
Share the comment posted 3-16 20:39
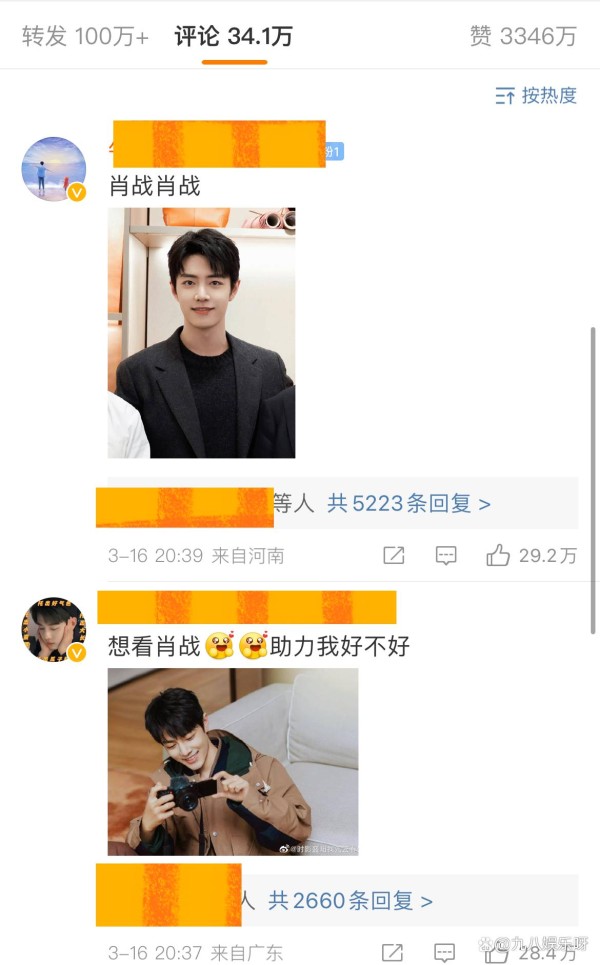(x=394, y=556)
